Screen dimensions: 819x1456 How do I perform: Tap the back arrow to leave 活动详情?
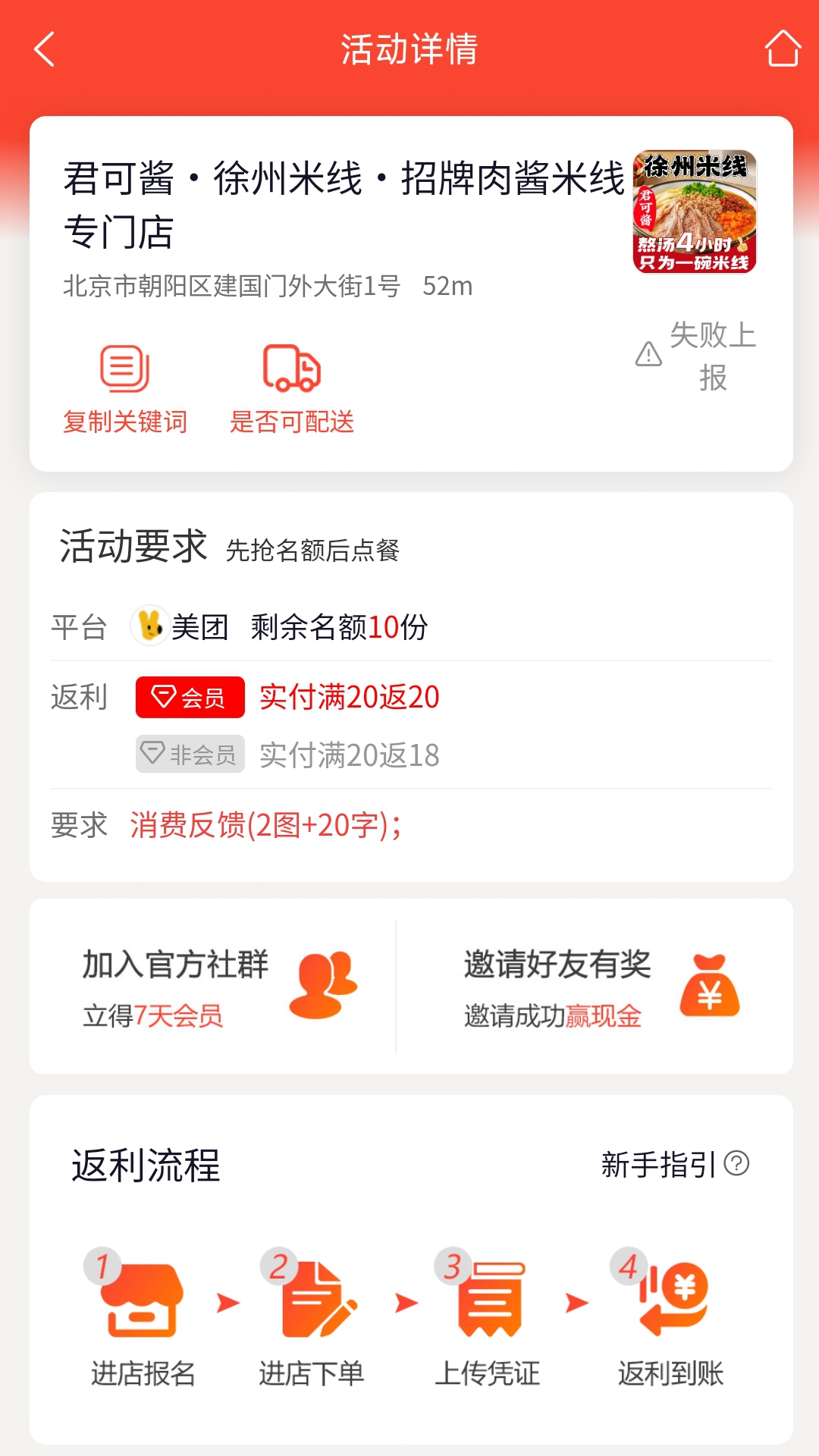coord(43,50)
